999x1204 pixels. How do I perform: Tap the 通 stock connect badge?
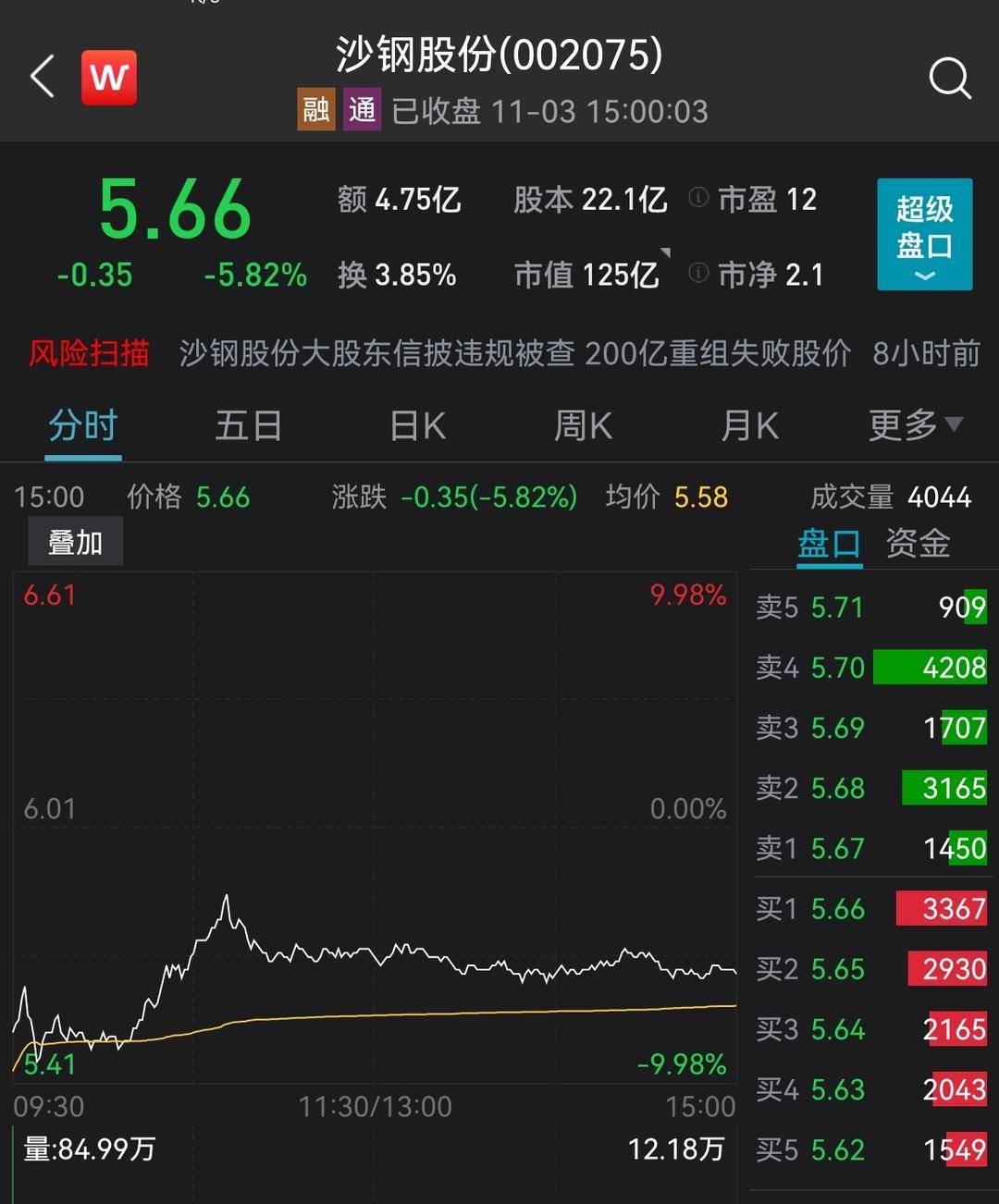363,109
